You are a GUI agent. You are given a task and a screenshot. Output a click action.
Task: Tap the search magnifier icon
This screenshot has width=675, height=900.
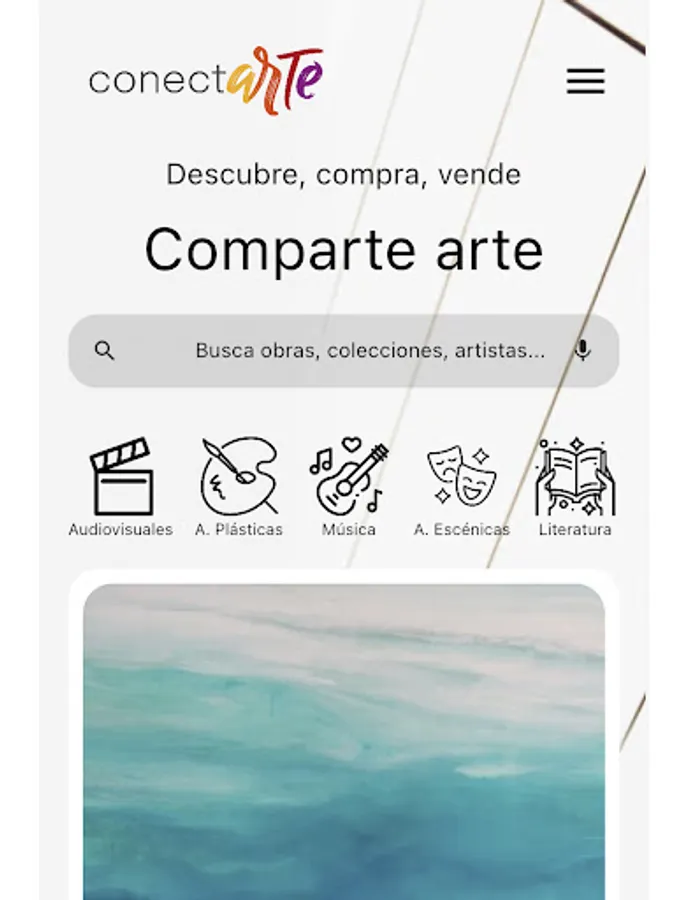click(104, 350)
